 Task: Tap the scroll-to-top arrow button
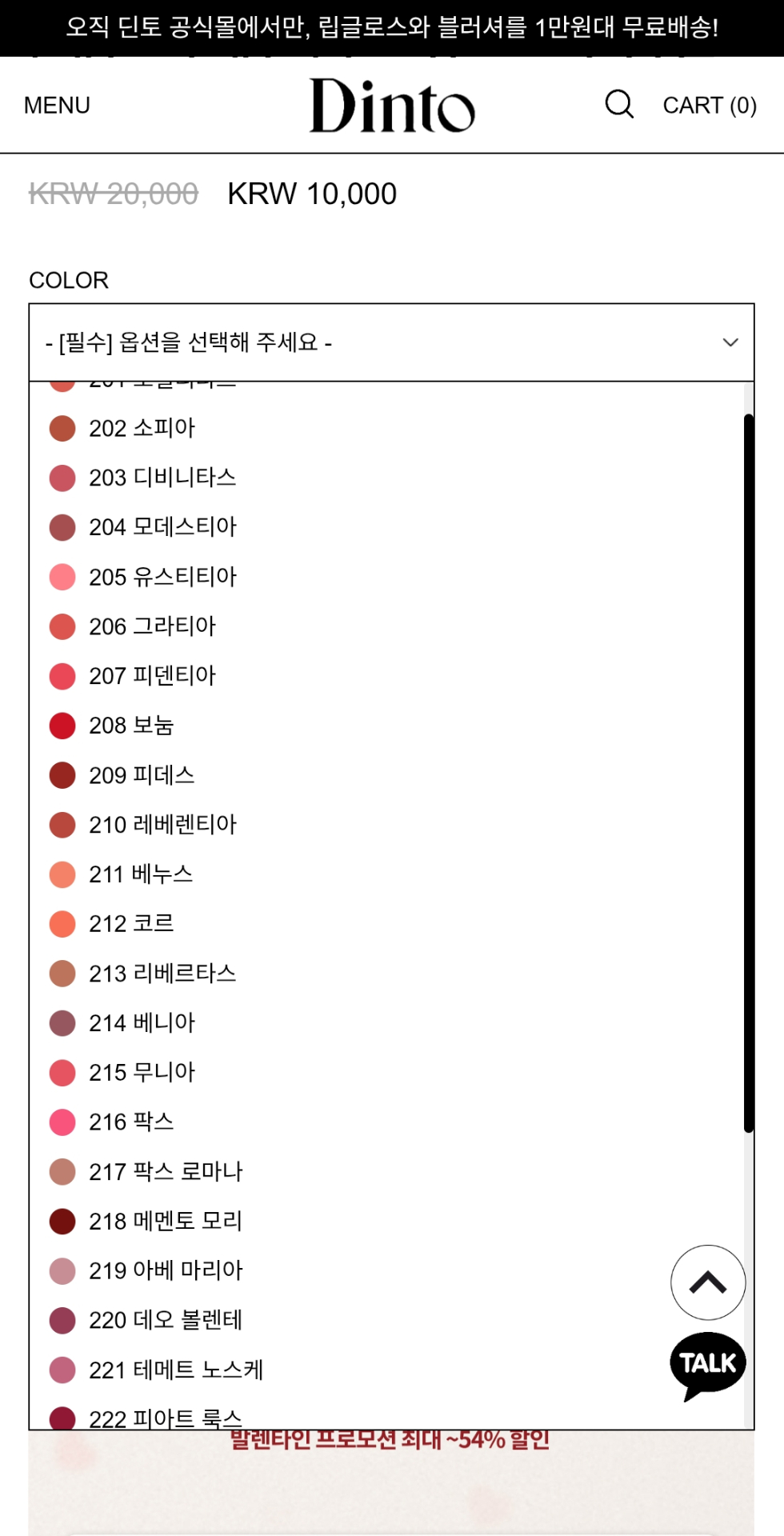tap(707, 1282)
